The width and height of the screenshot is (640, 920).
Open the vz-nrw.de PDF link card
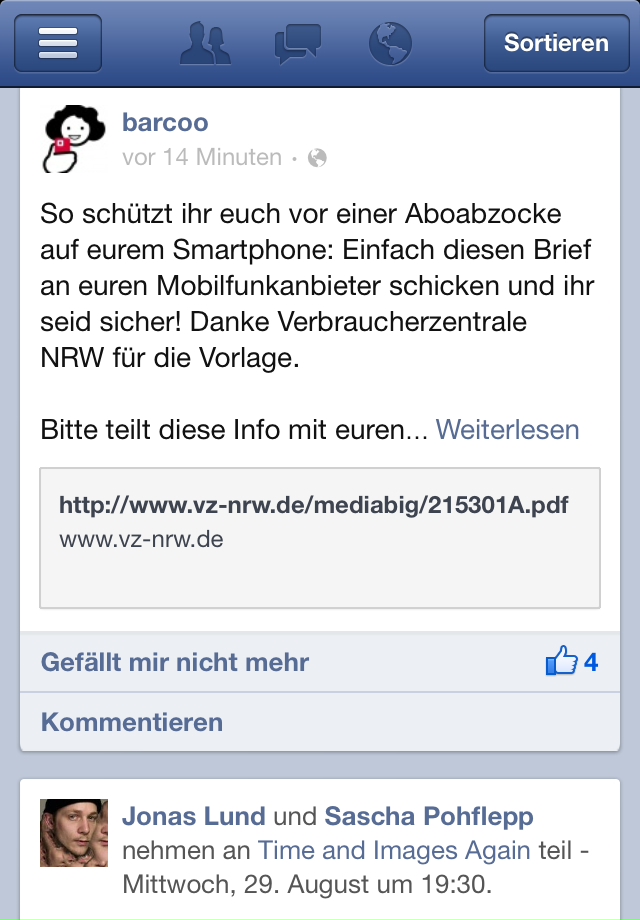click(x=319, y=537)
